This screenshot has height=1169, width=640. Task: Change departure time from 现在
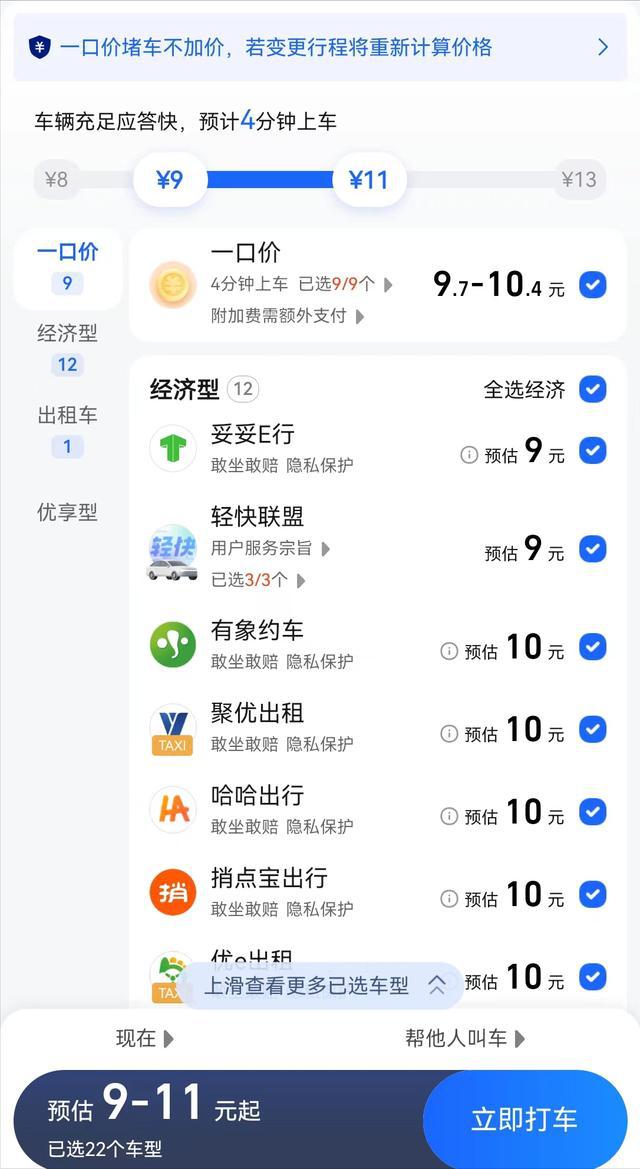(144, 1038)
